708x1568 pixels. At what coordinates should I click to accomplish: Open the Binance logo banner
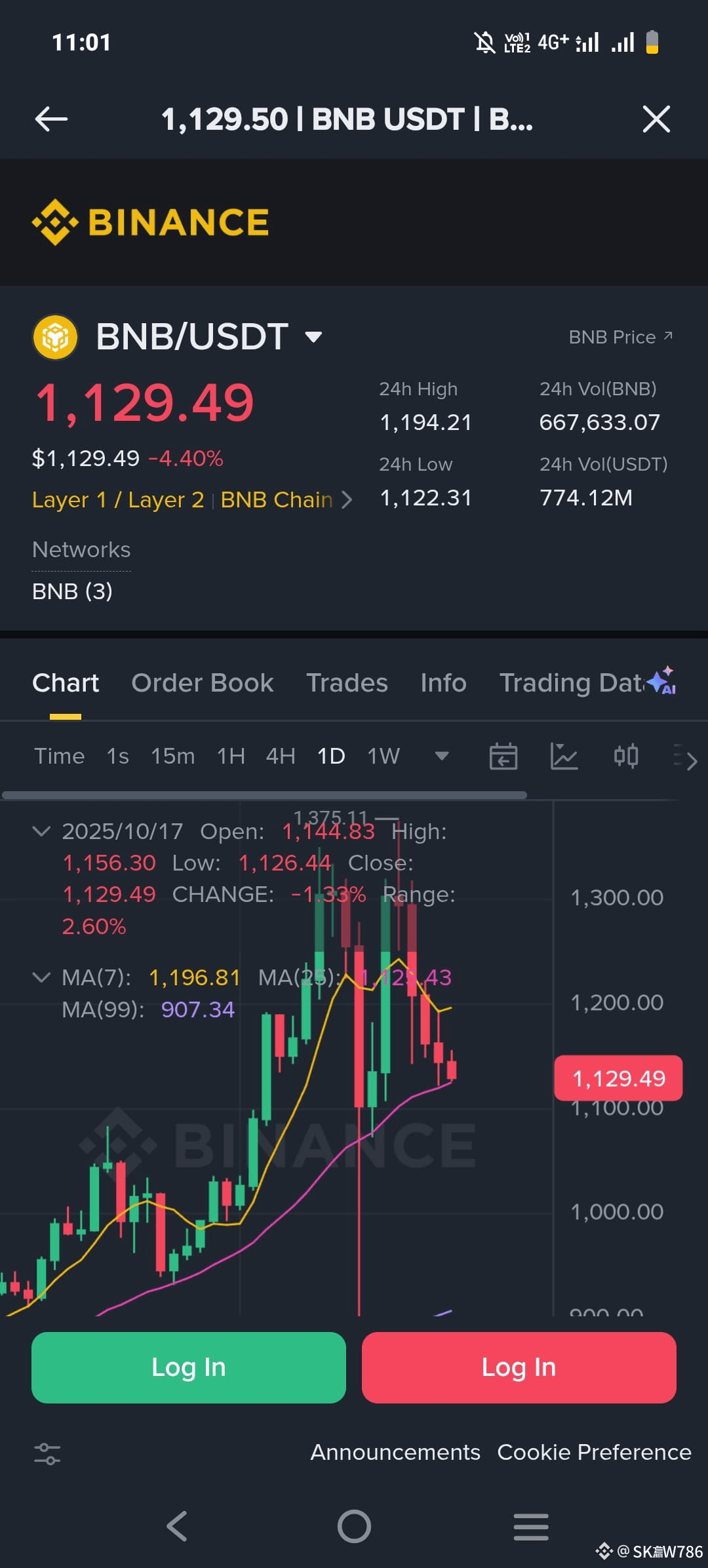[x=149, y=222]
